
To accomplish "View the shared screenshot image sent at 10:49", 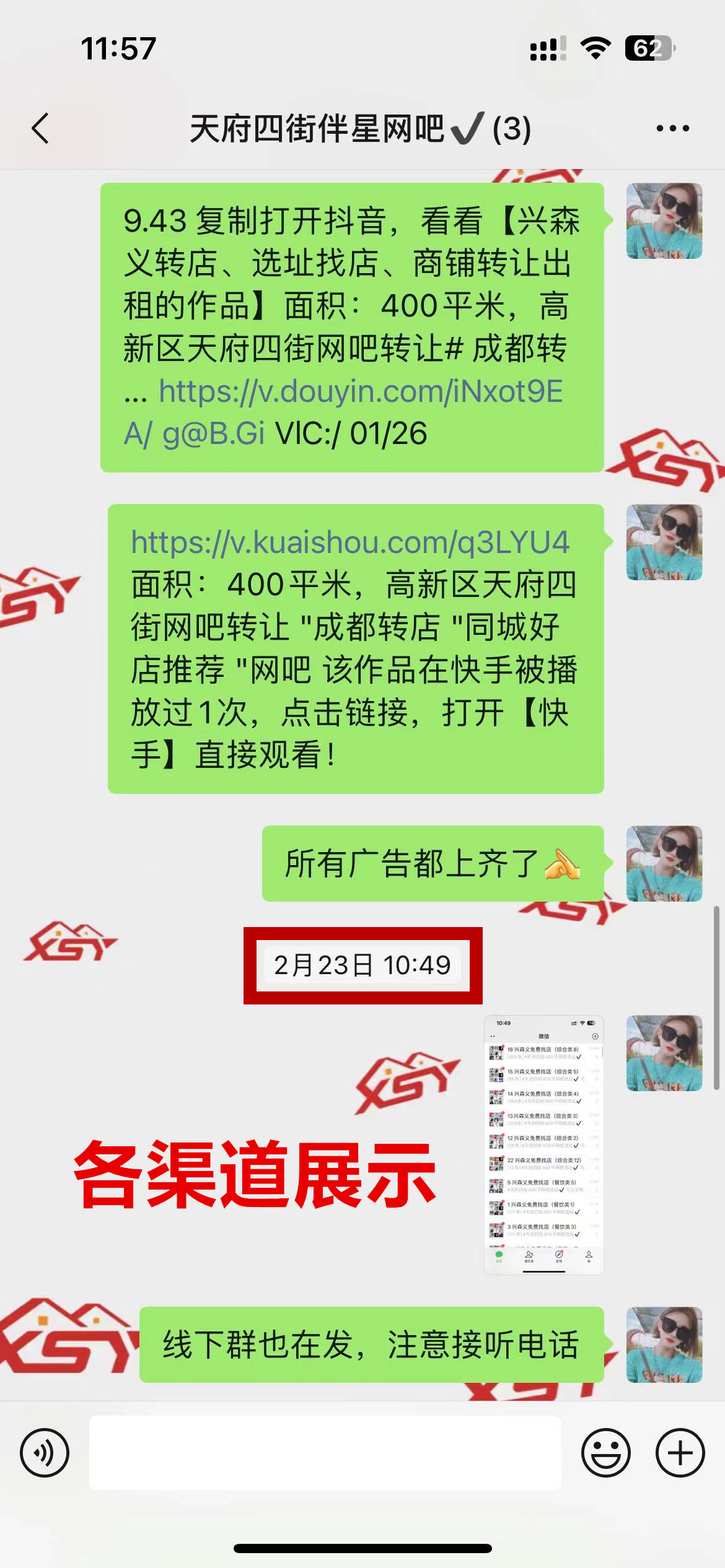I will coord(543,1144).
